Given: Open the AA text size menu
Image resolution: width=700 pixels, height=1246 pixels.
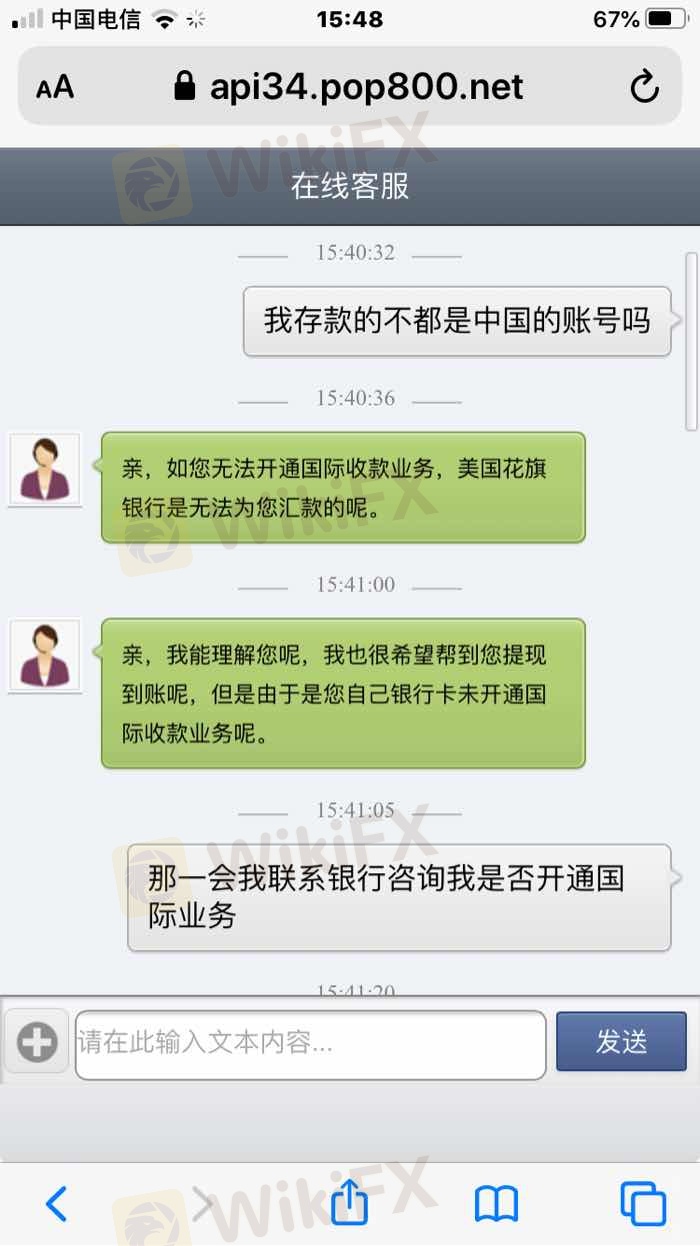Looking at the screenshot, I should click(x=55, y=88).
